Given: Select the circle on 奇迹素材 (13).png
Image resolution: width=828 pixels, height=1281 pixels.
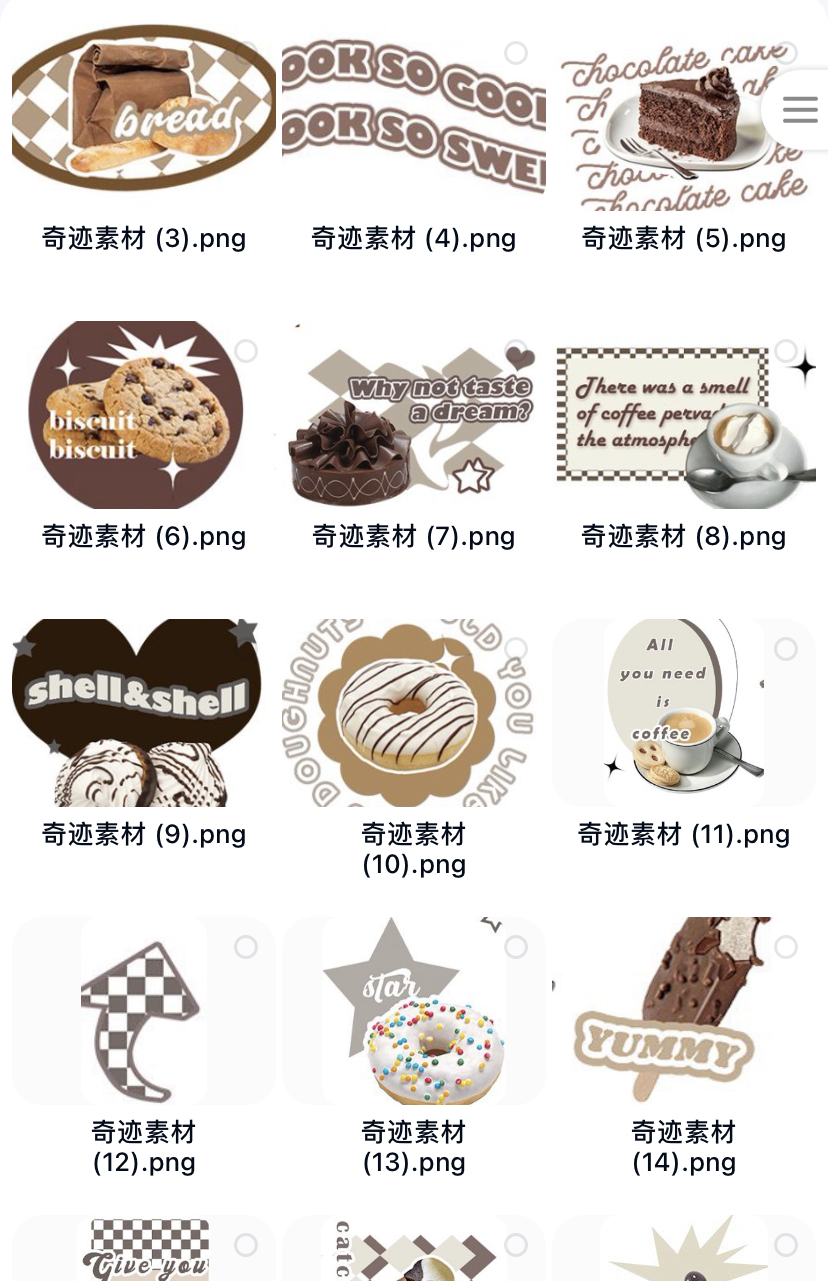Looking at the screenshot, I should tap(516, 946).
